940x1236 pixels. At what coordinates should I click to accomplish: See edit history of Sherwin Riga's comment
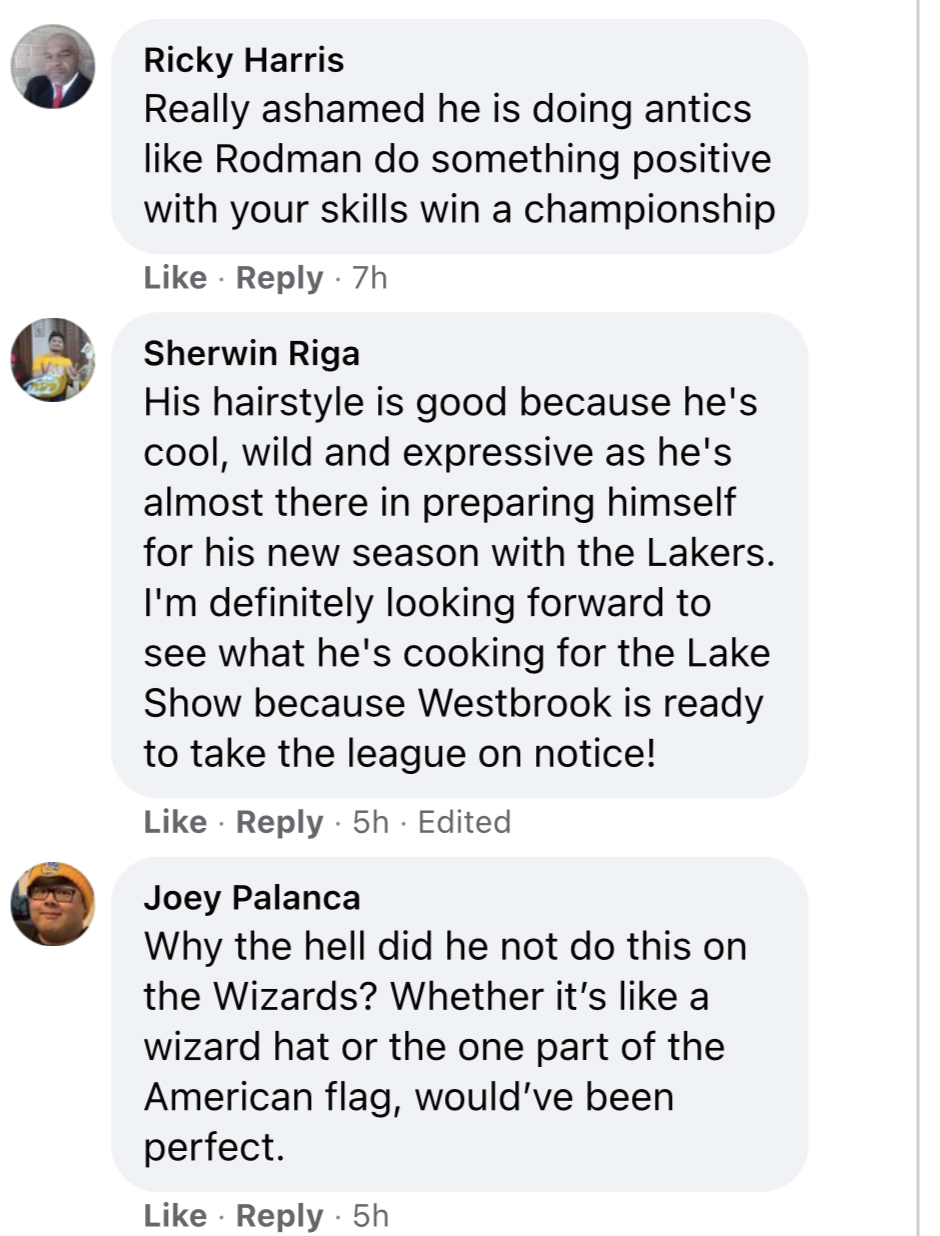pyautogui.click(x=464, y=822)
